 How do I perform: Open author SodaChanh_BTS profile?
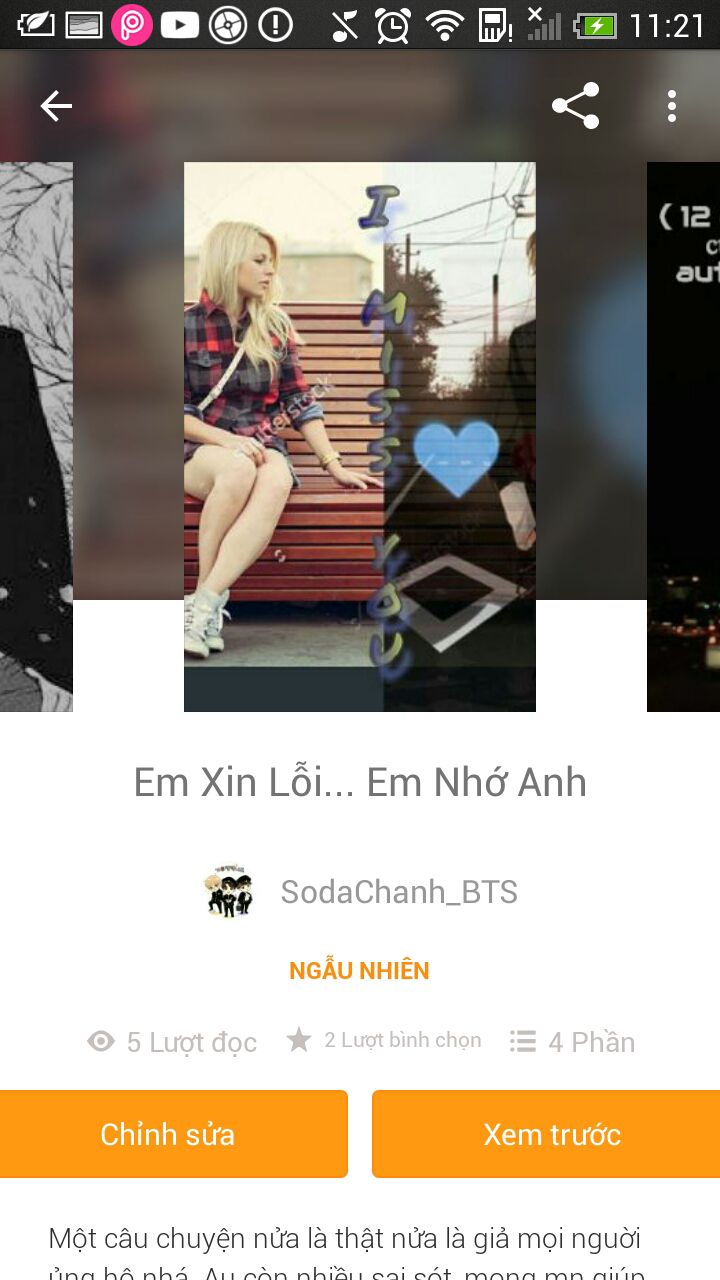pos(398,892)
